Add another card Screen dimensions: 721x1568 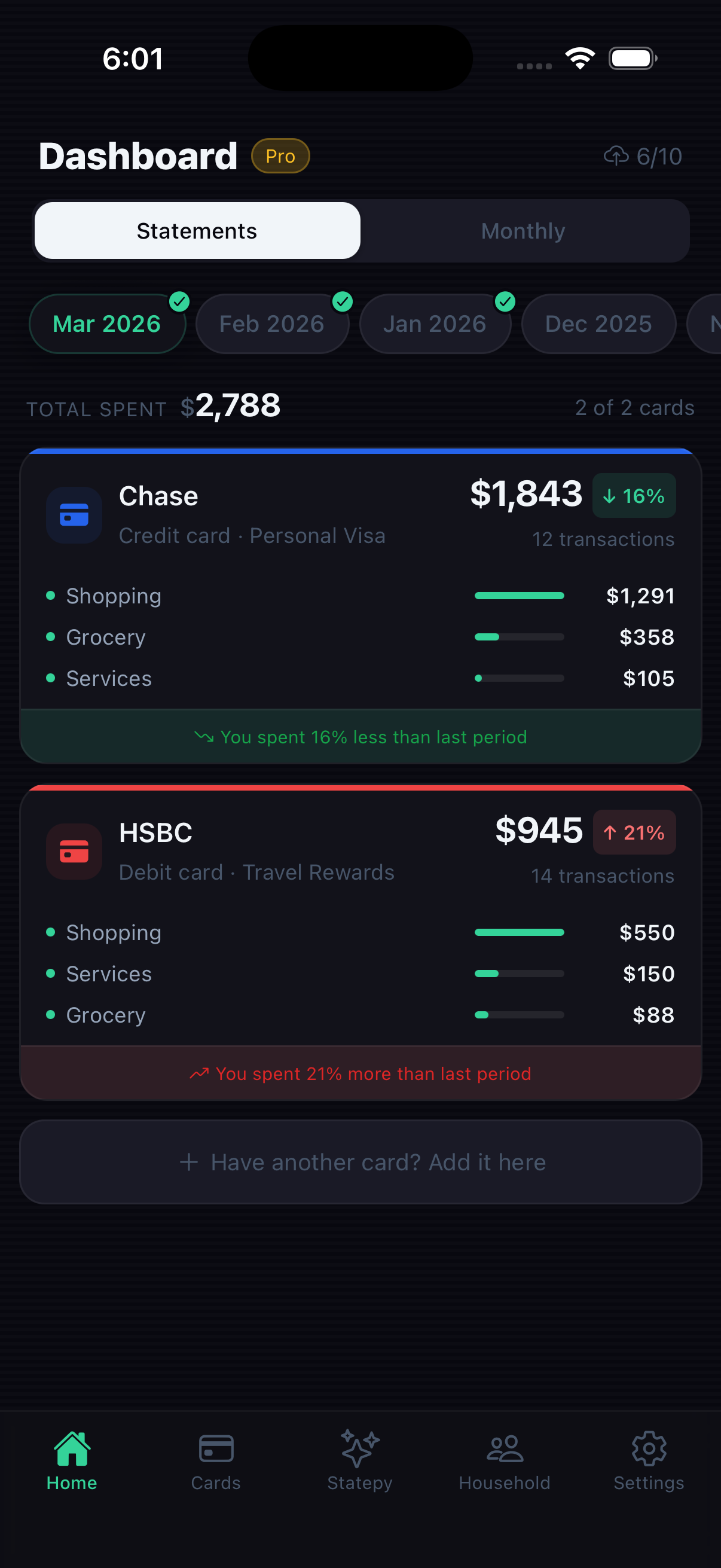[x=361, y=1162]
